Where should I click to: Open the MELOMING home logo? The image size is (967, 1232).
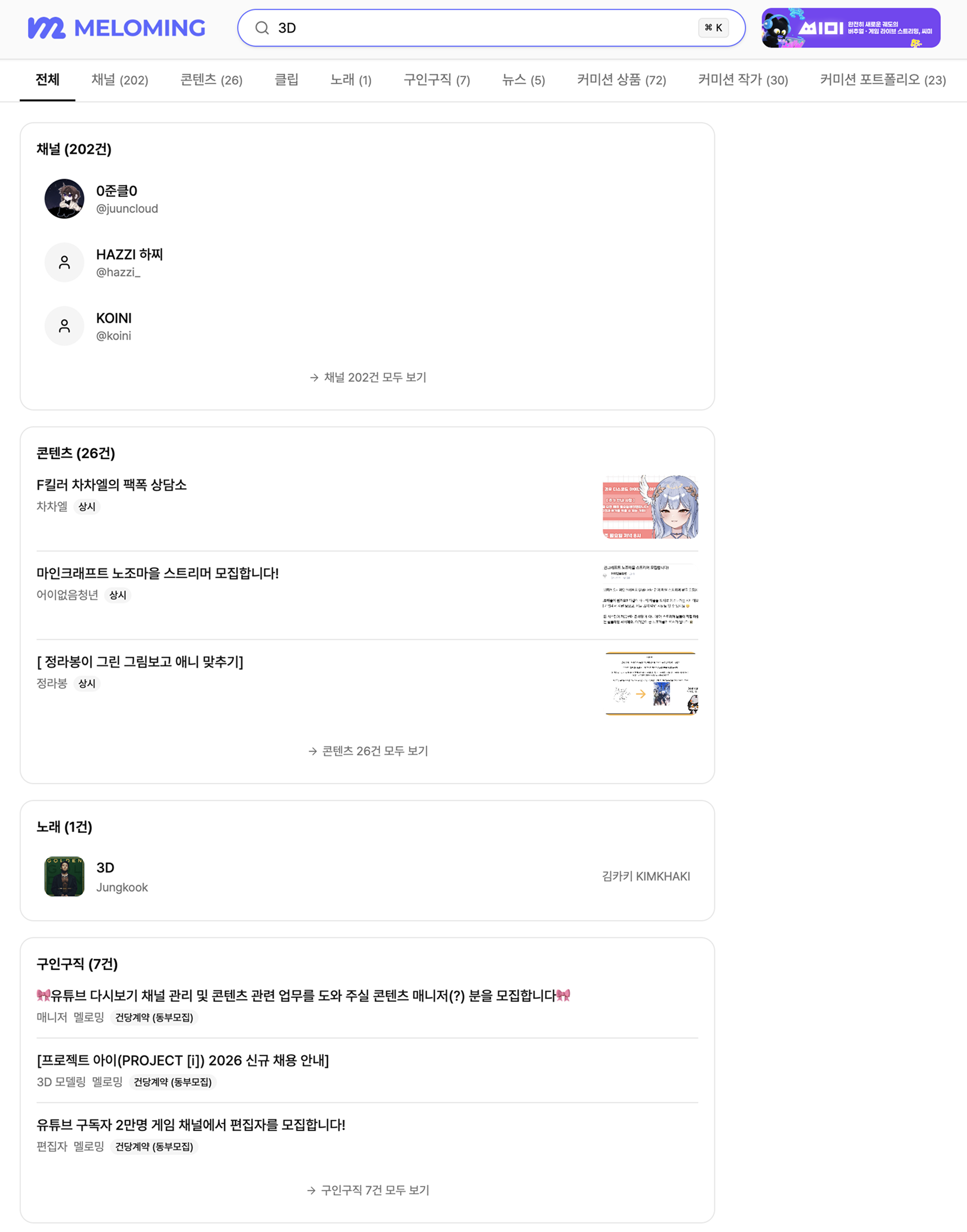click(117, 28)
